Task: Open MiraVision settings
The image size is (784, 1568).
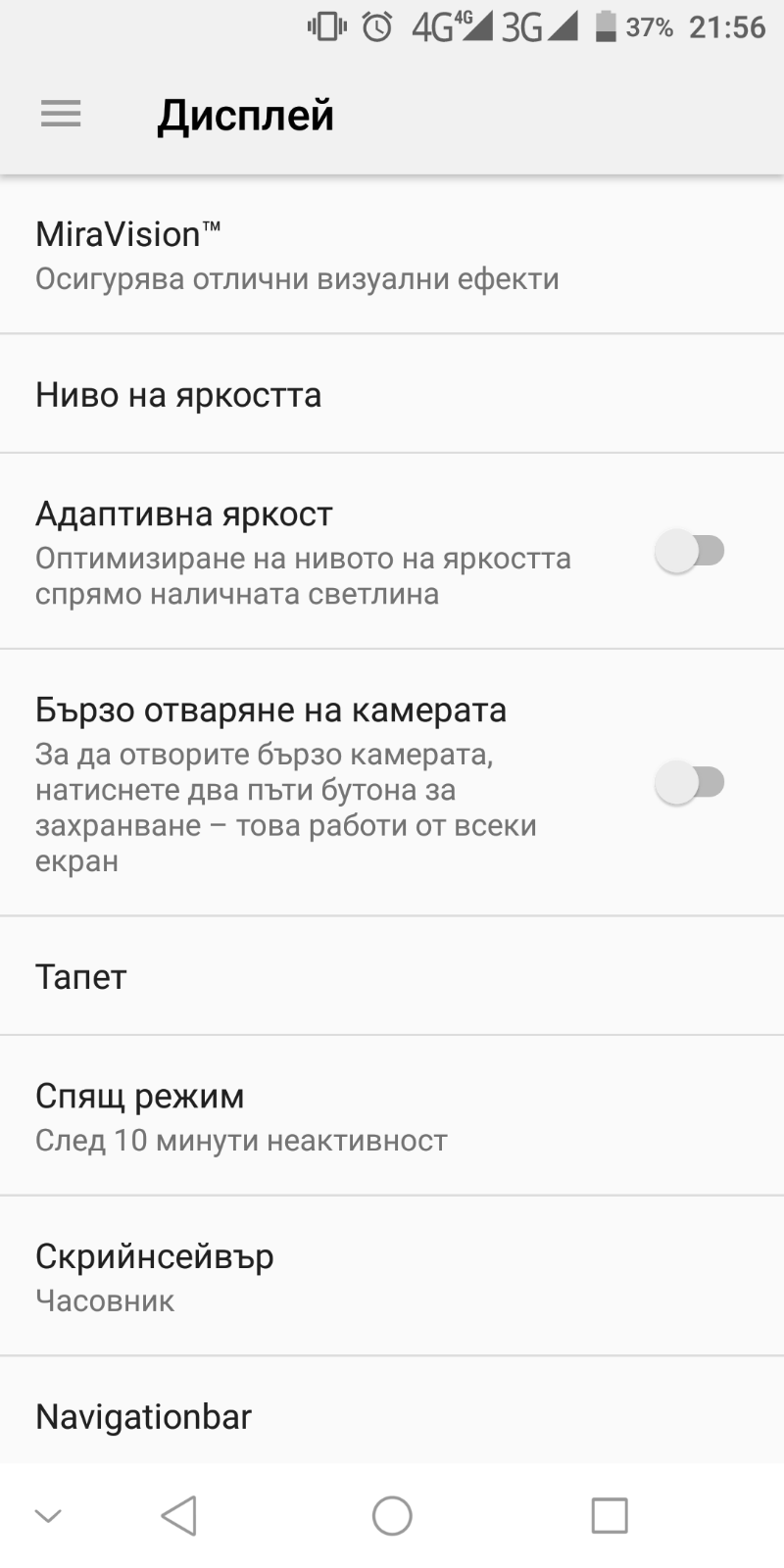Action: click(392, 255)
